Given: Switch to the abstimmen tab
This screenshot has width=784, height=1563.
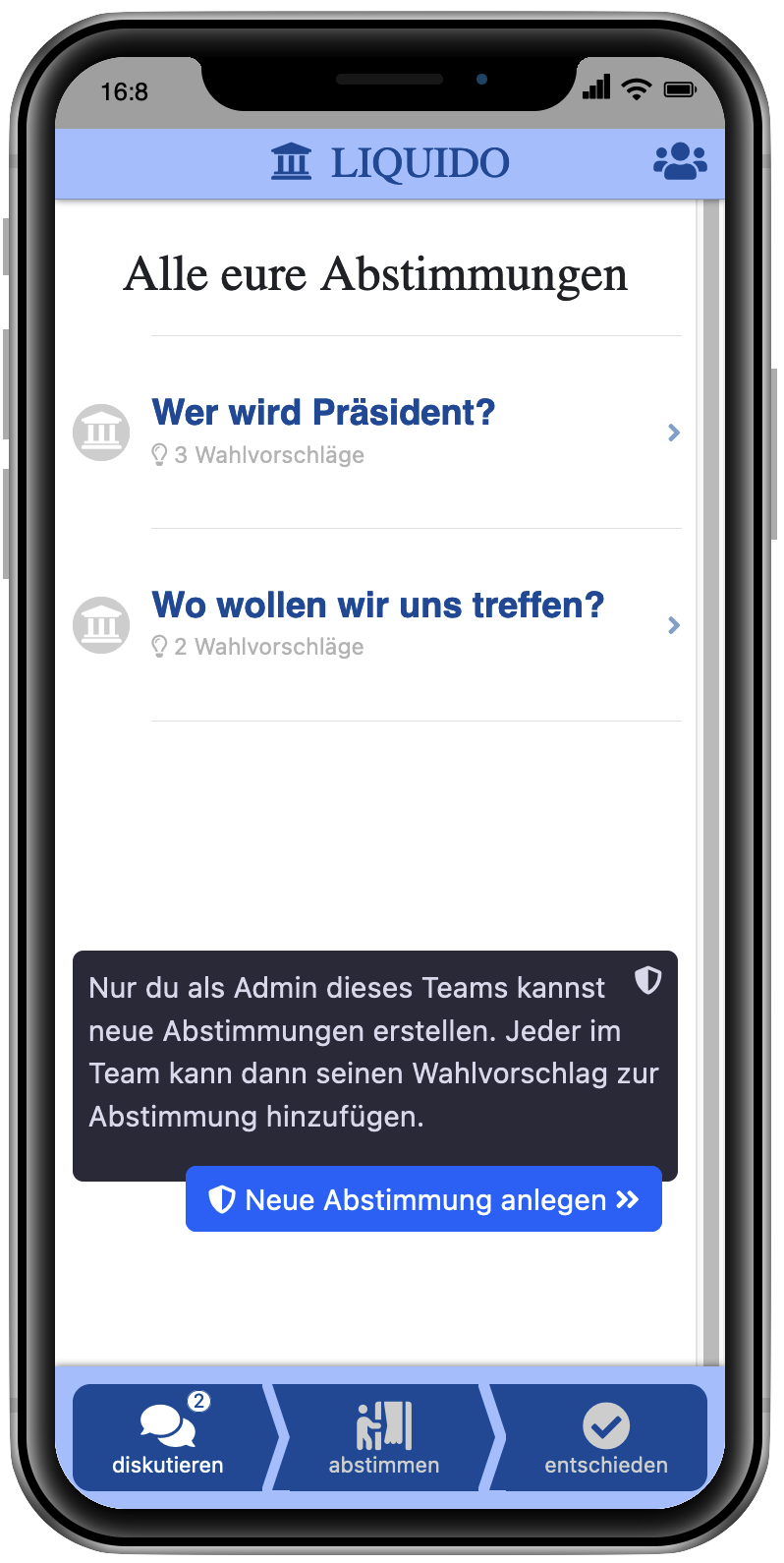Looking at the screenshot, I should coord(384,1437).
